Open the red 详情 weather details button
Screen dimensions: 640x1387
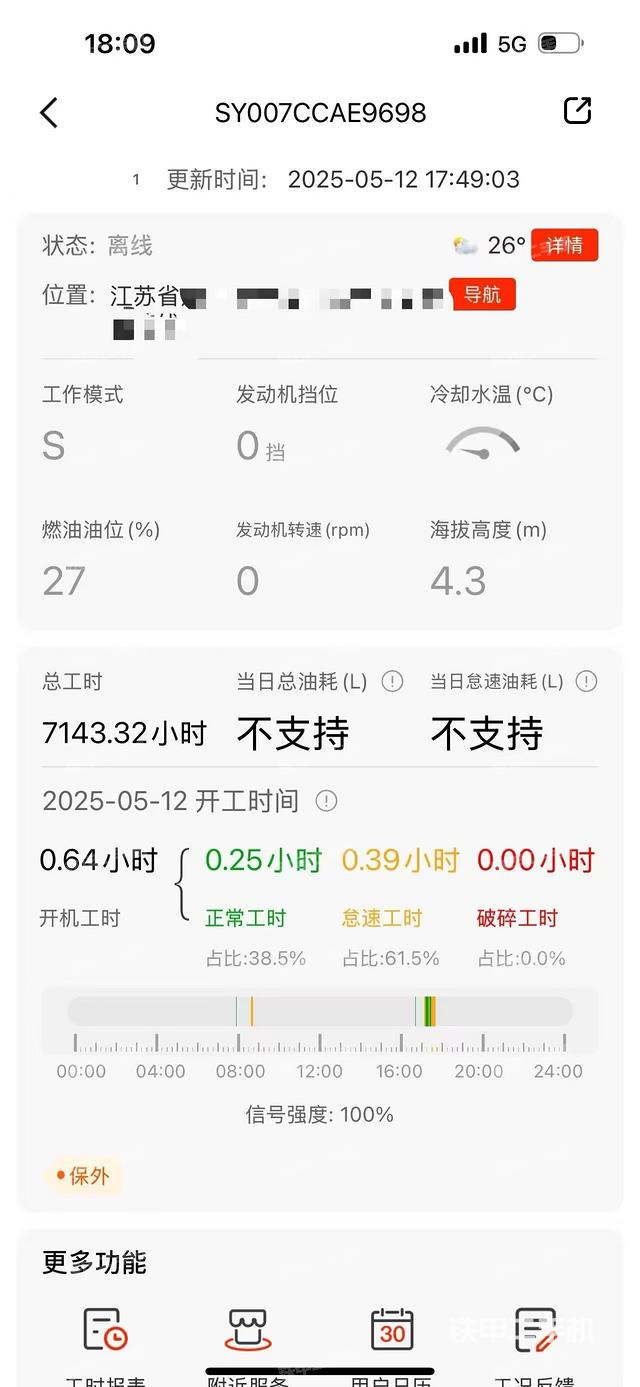point(564,245)
